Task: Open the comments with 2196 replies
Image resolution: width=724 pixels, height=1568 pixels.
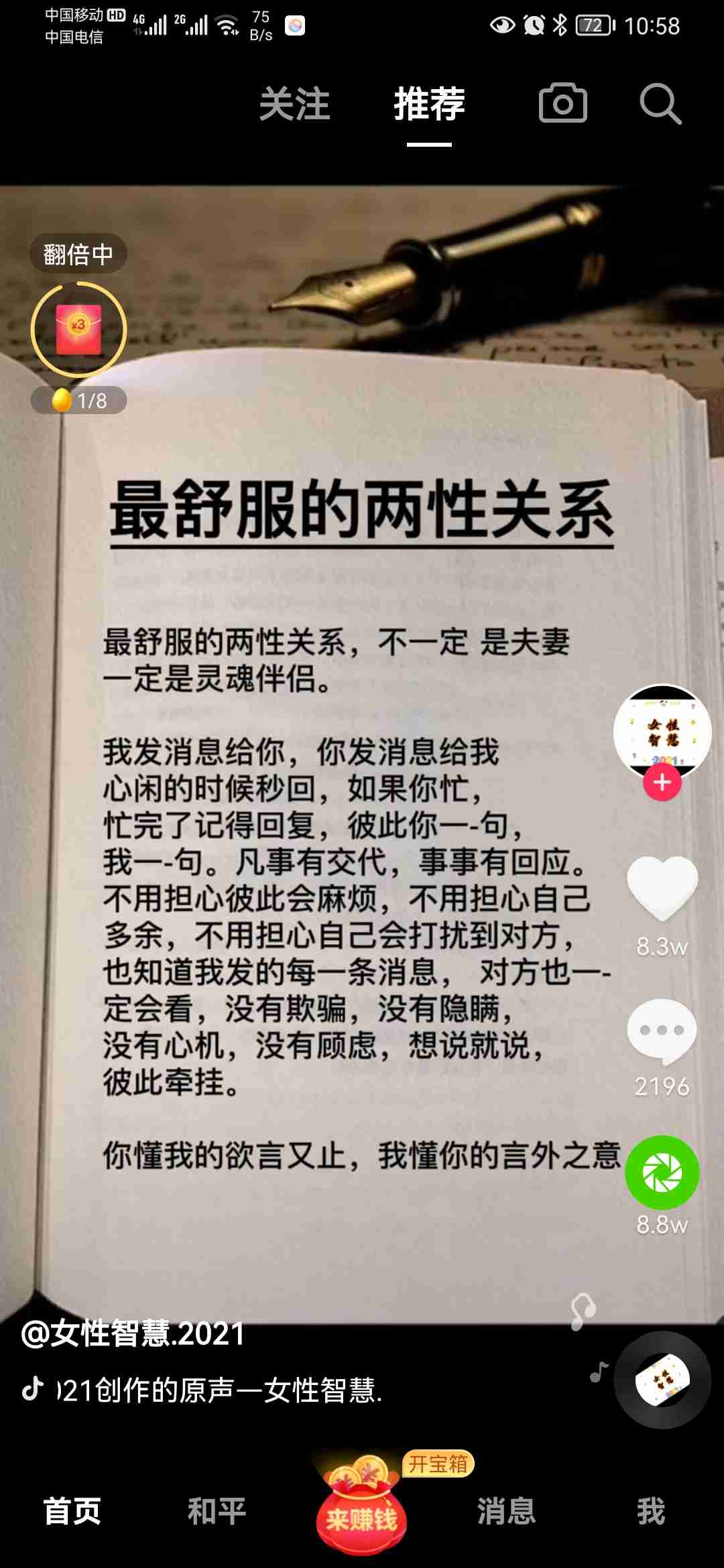Action: click(662, 1032)
